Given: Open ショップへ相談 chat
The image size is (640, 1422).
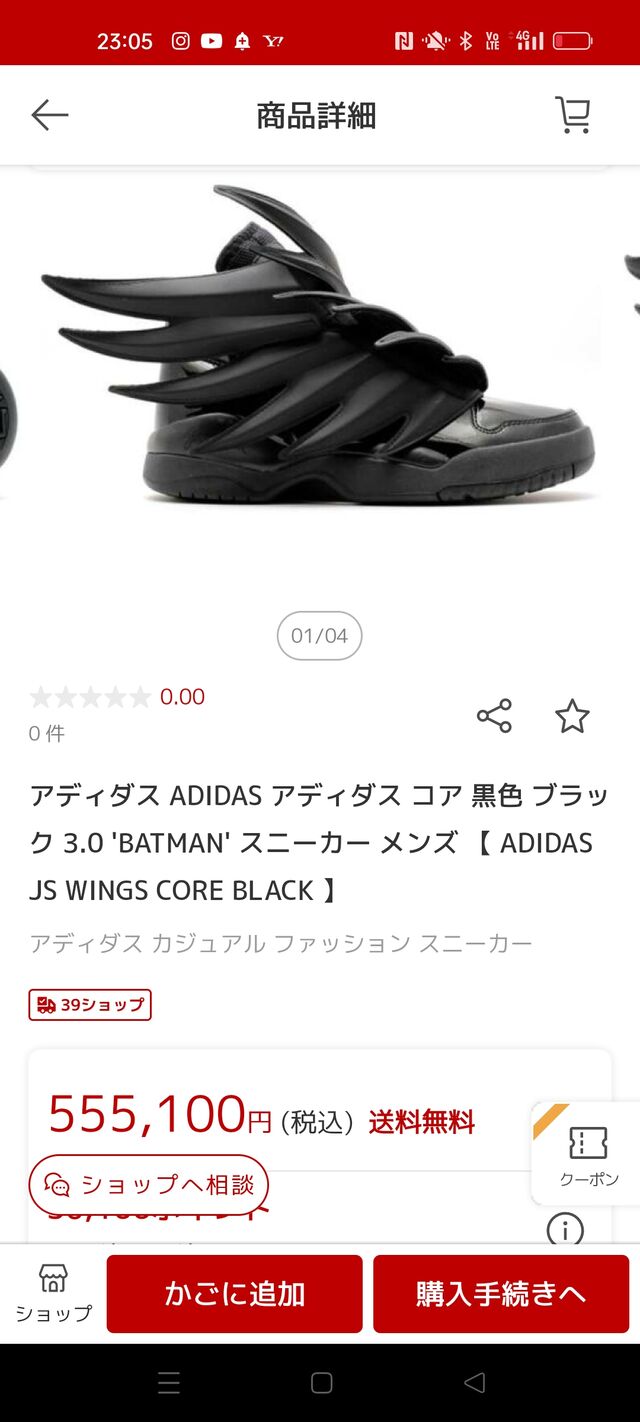Looking at the screenshot, I should pyautogui.click(x=149, y=1185).
